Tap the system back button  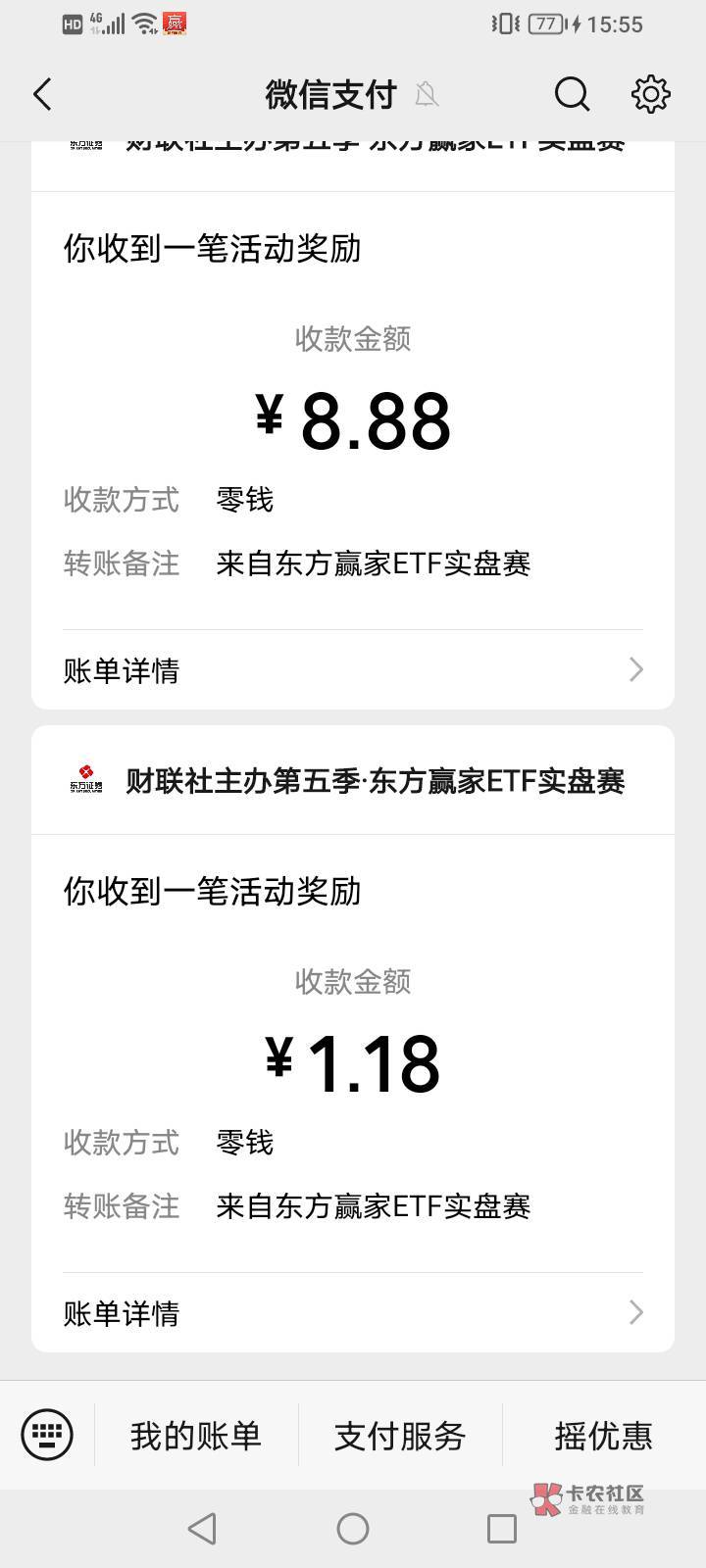[x=202, y=1528]
